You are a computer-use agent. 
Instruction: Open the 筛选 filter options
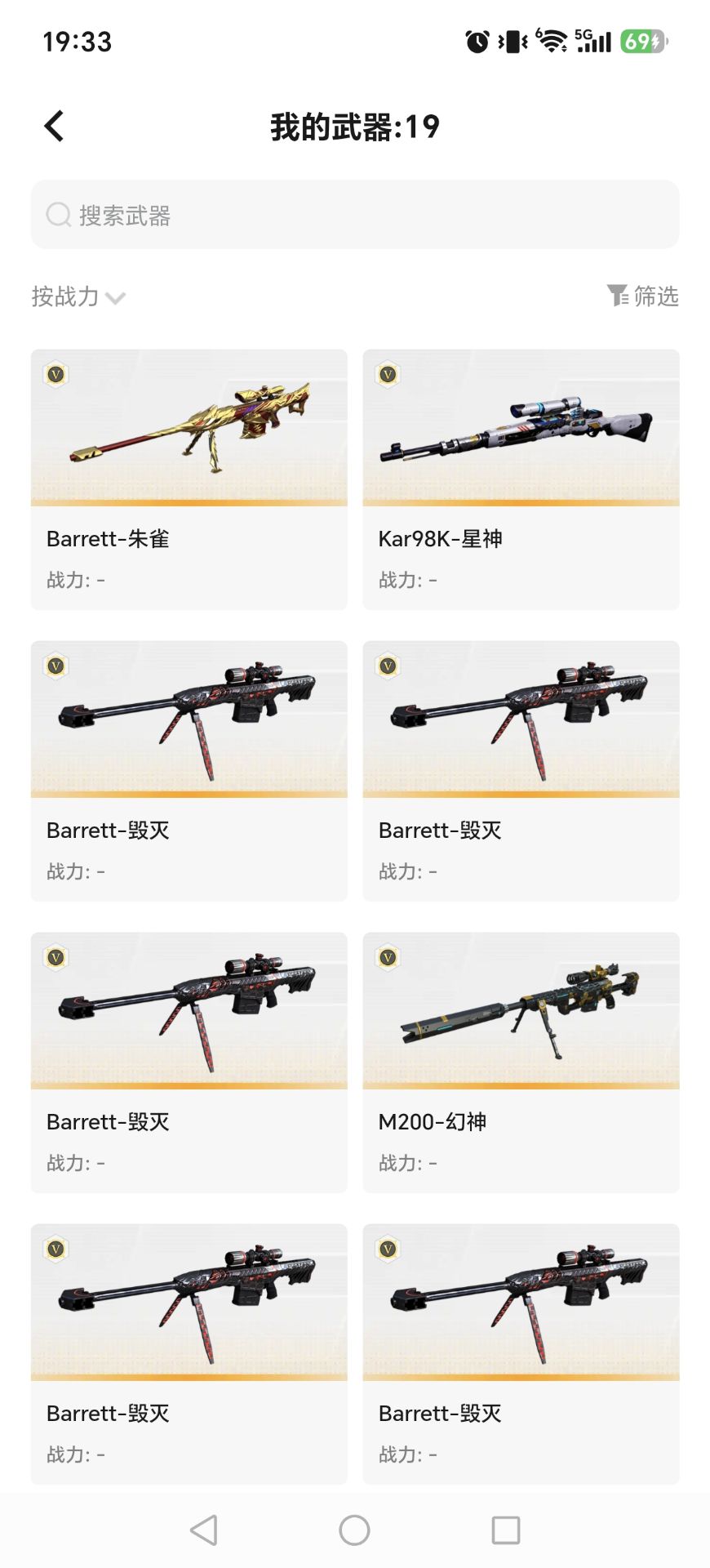pyautogui.click(x=642, y=296)
